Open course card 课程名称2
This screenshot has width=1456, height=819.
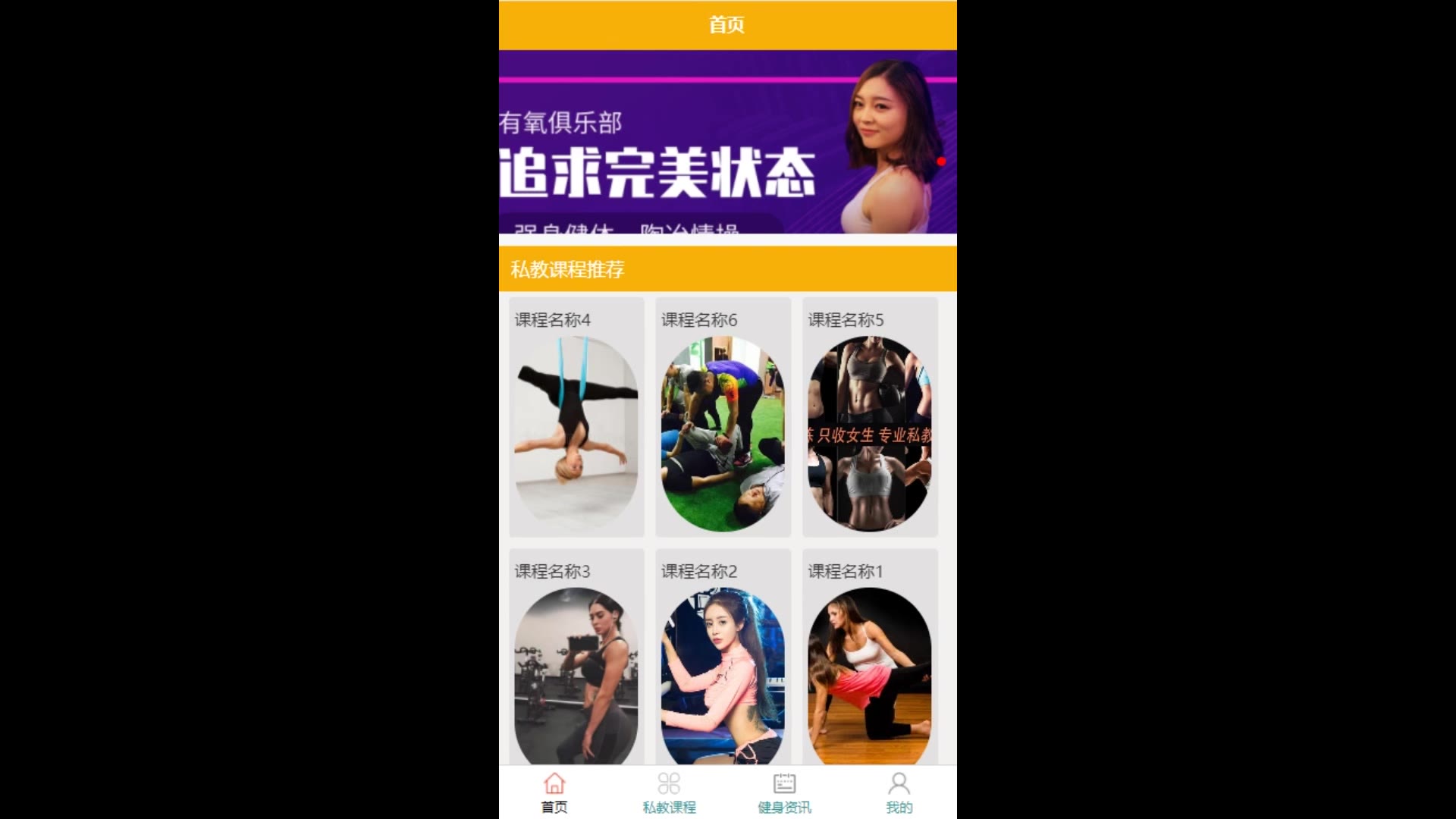(723, 658)
